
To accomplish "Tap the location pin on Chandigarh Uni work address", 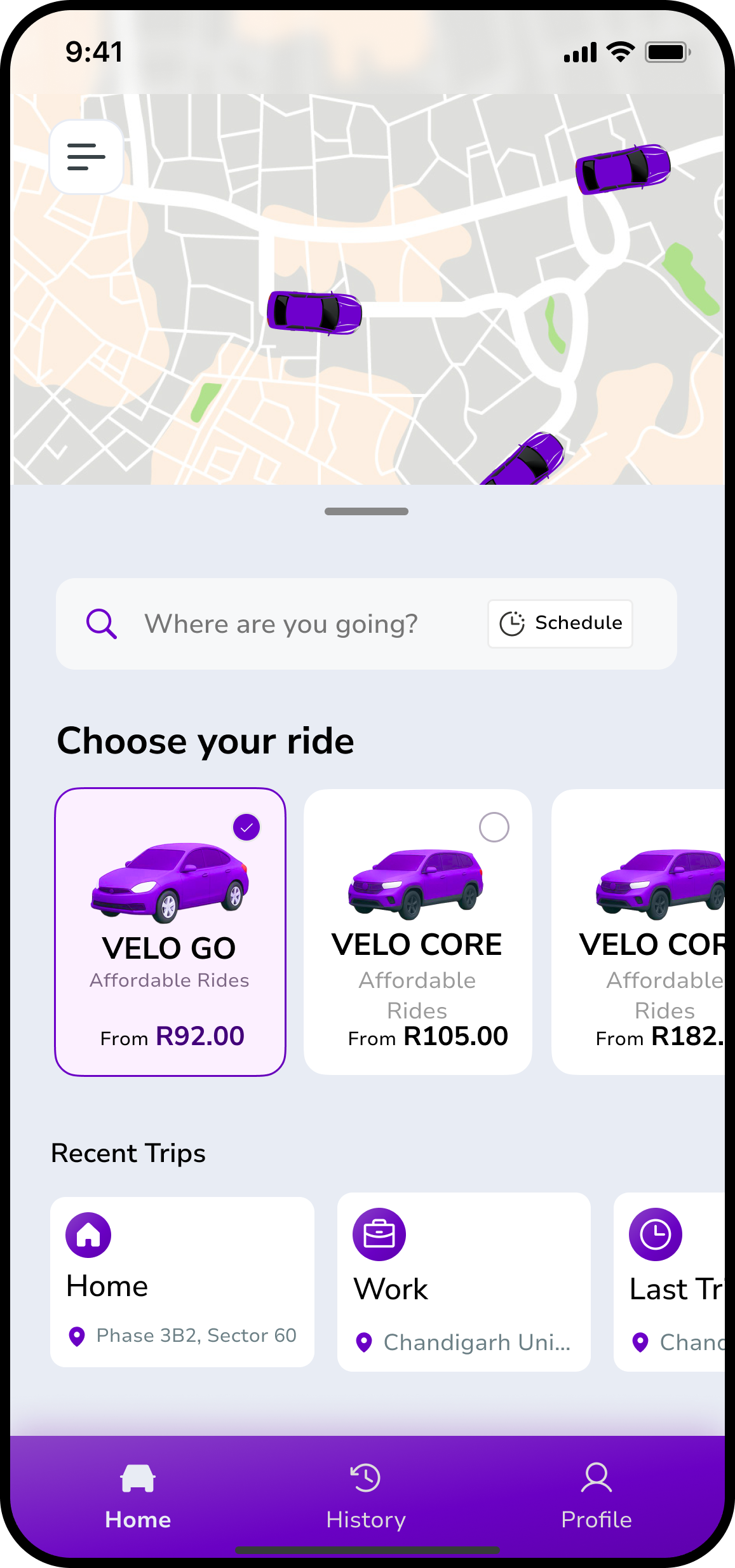I will [364, 1342].
